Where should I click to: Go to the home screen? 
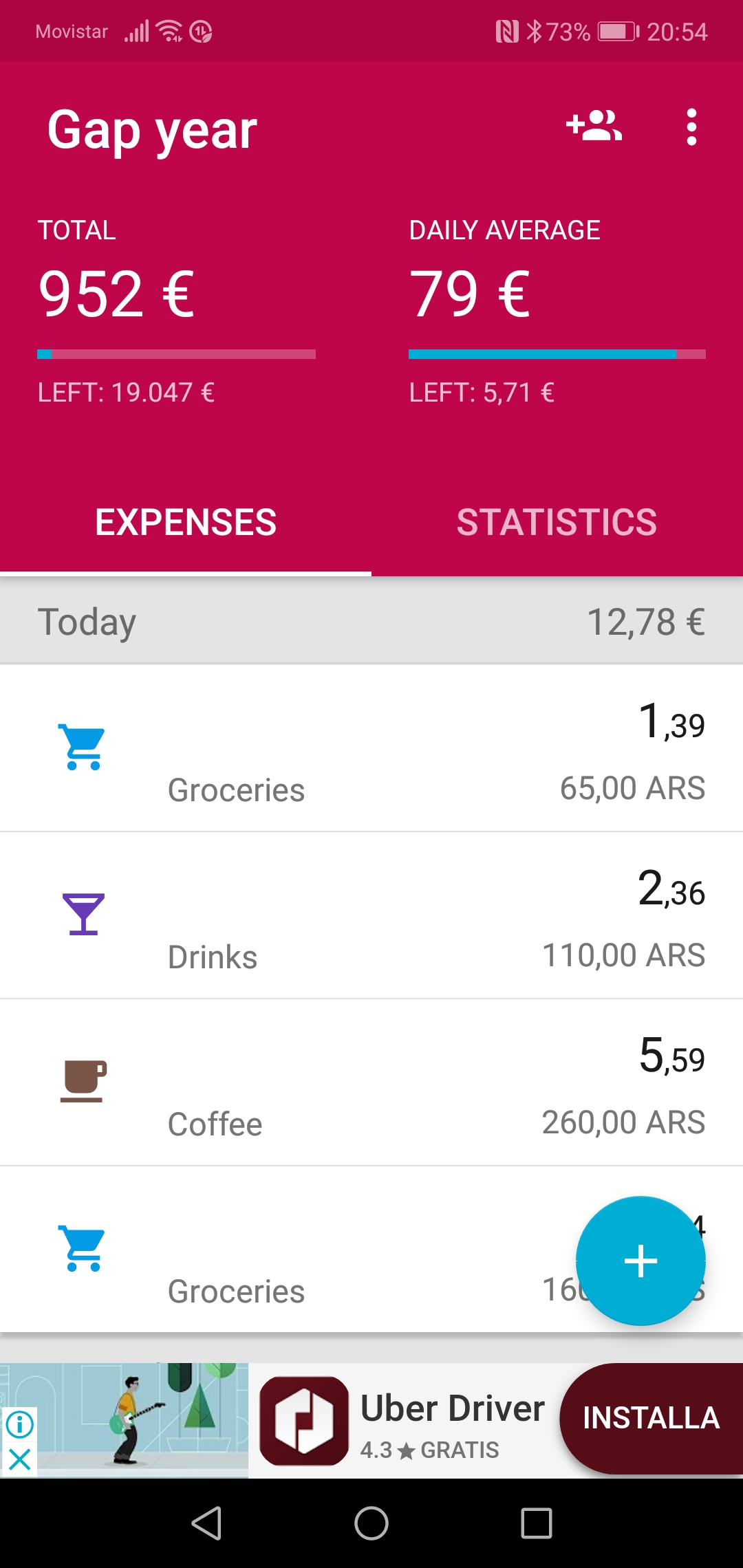(371, 1523)
